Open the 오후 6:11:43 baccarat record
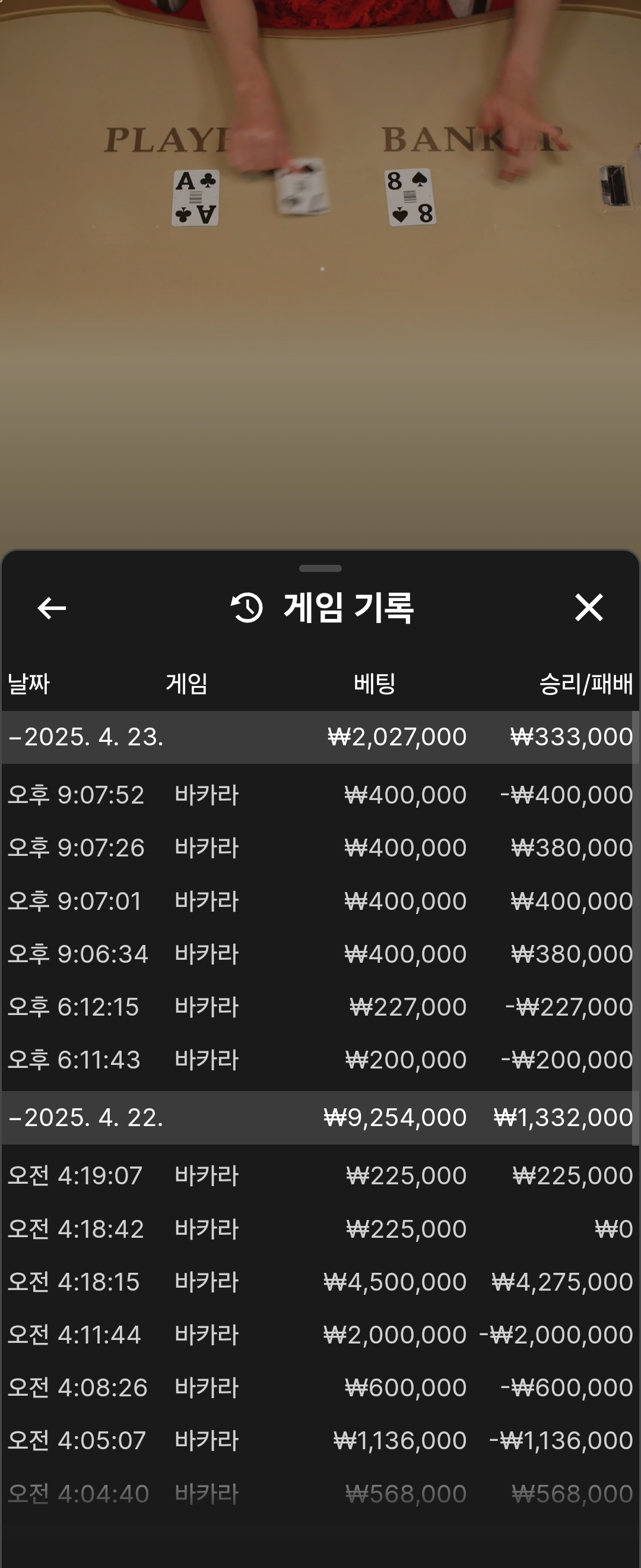 click(320, 1060)
